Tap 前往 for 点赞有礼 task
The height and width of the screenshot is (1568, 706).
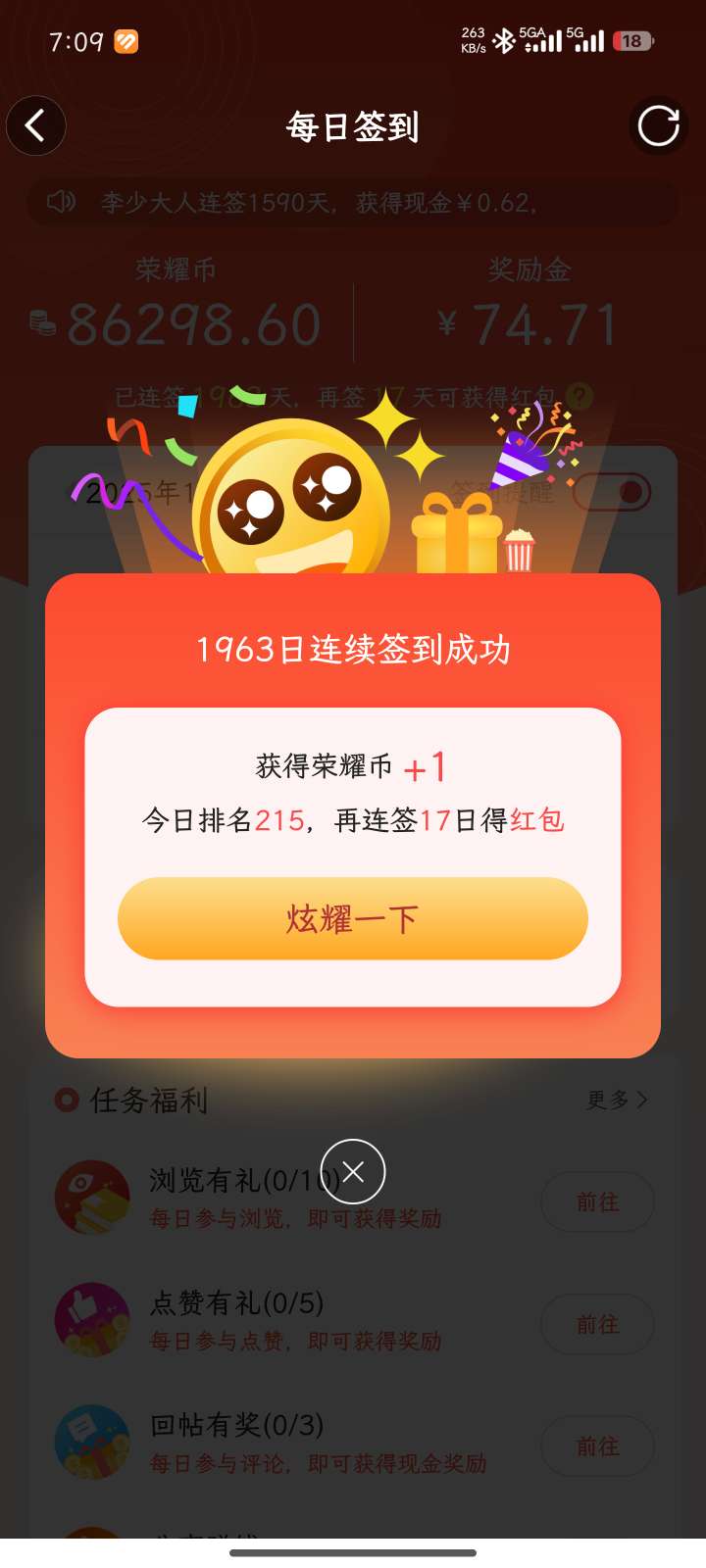click(597, 1324)
